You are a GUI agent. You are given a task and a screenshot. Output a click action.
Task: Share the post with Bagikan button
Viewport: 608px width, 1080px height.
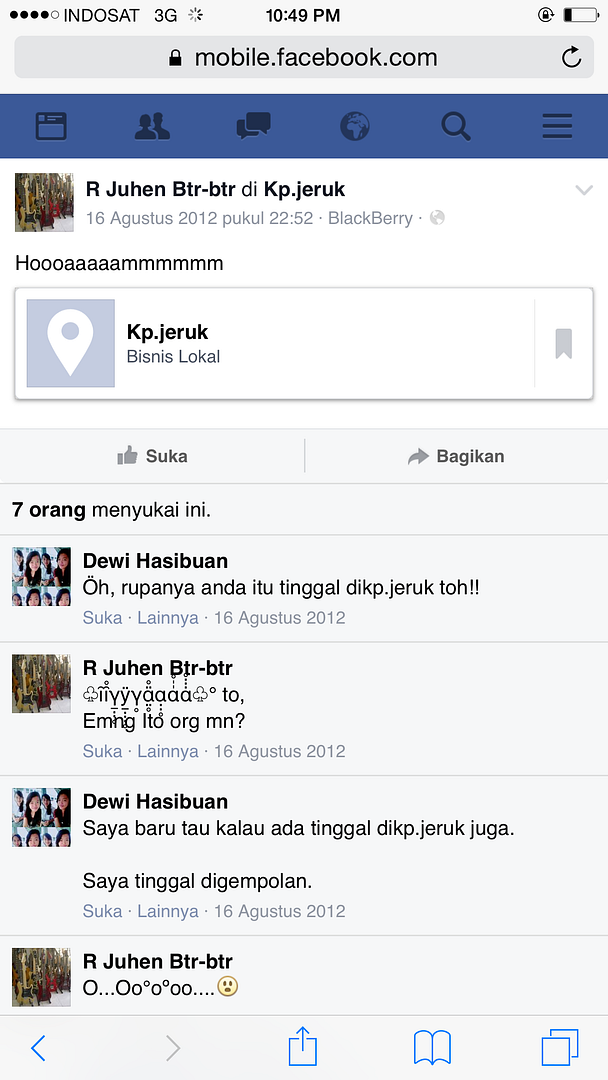pyautogui.click(x=456, y=456)
